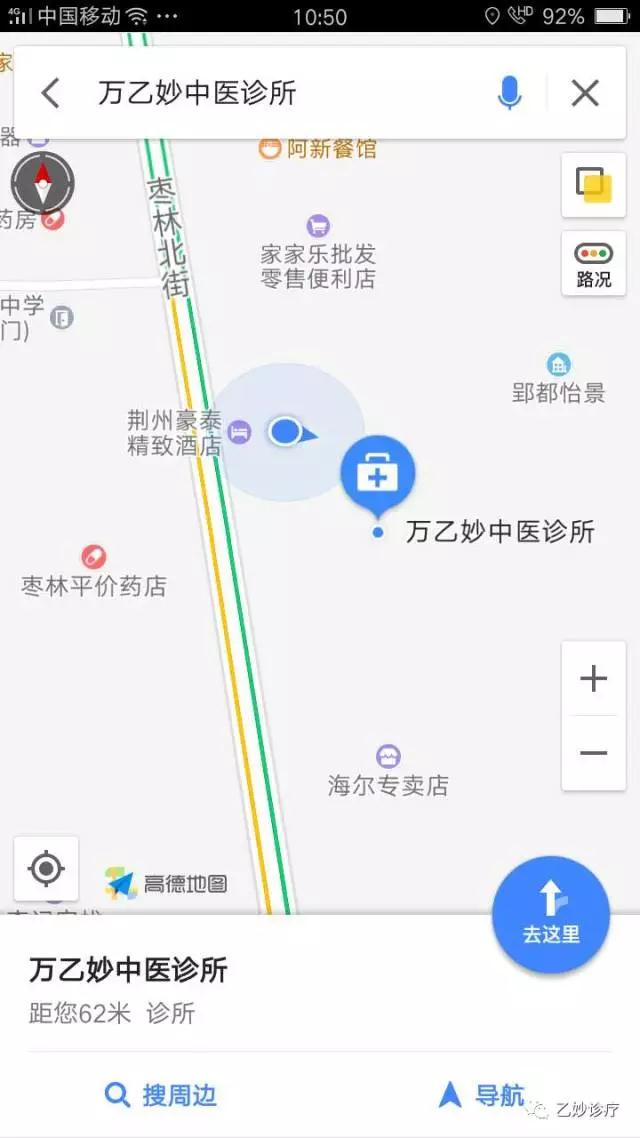Clear the search with the X icon
The width and height of the screenshot is (640, 1138).
[x=585, y=94]
